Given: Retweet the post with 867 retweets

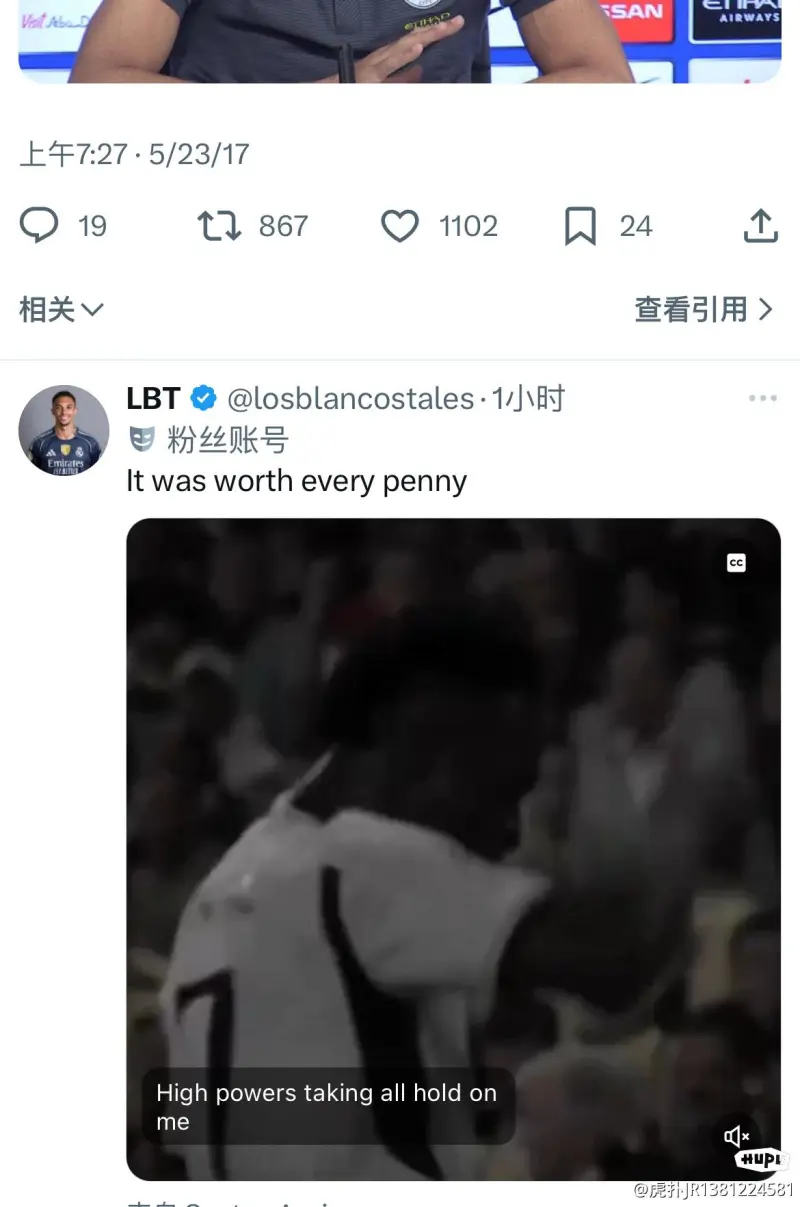Looking at the screenshot, I should pos(219,226).
